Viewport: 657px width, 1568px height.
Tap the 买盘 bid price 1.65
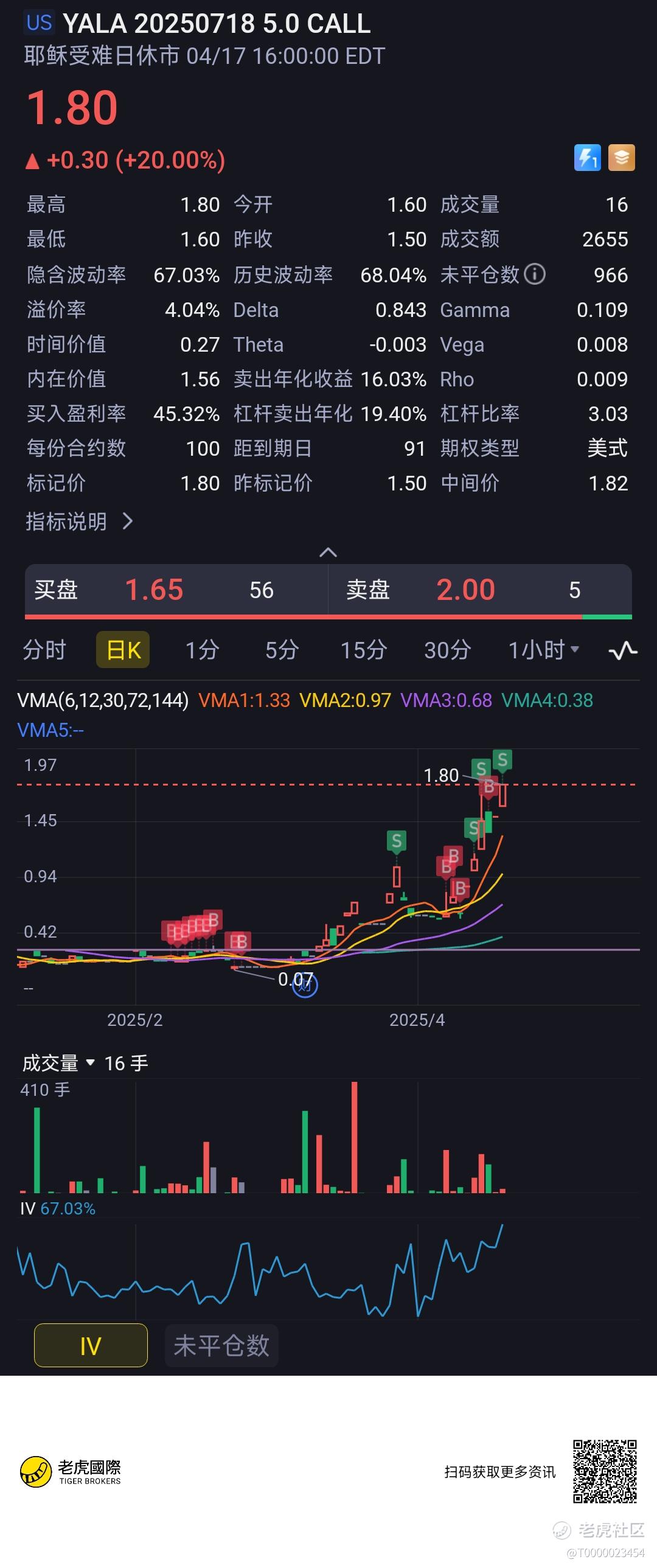[x=154, y=590]
